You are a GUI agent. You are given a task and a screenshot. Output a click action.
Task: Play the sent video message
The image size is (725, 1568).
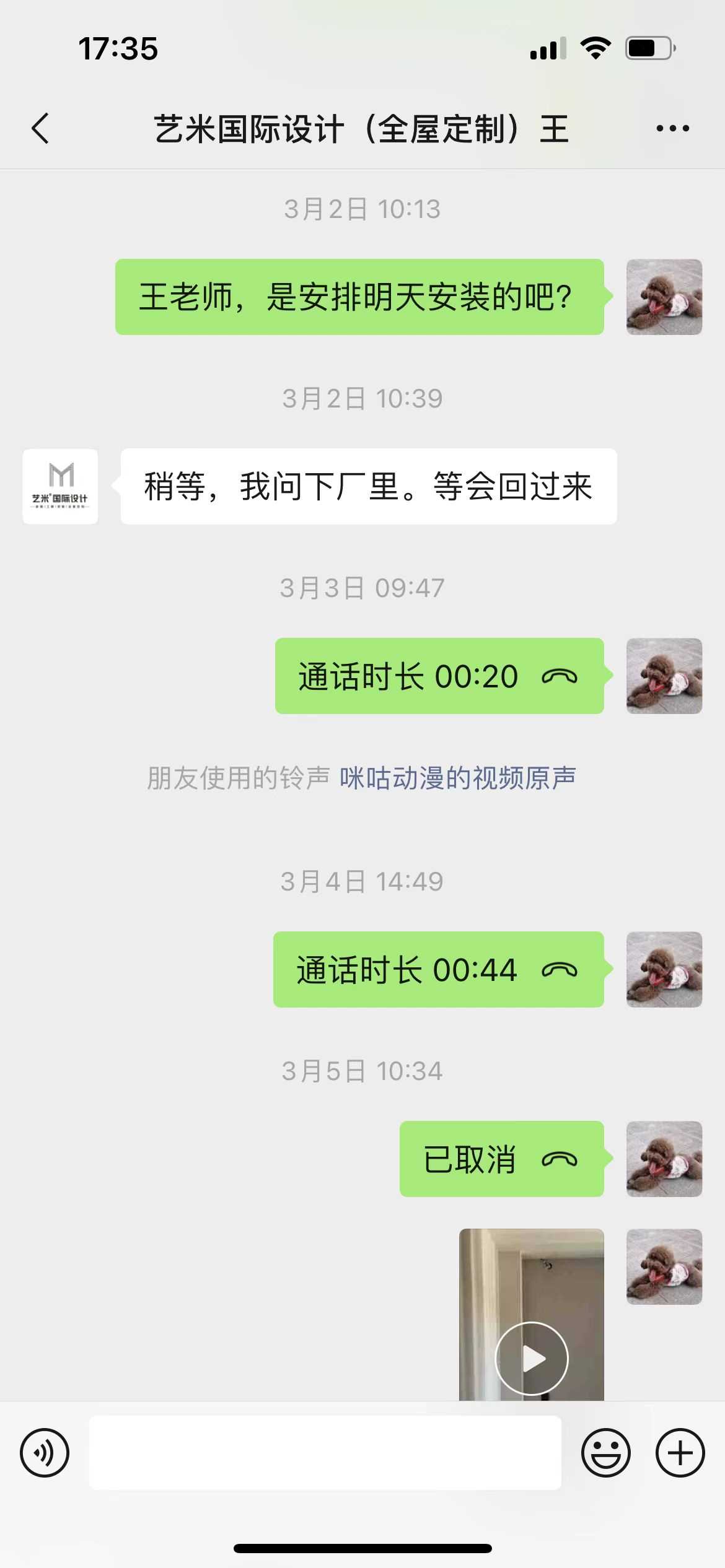pos(531,1358)
